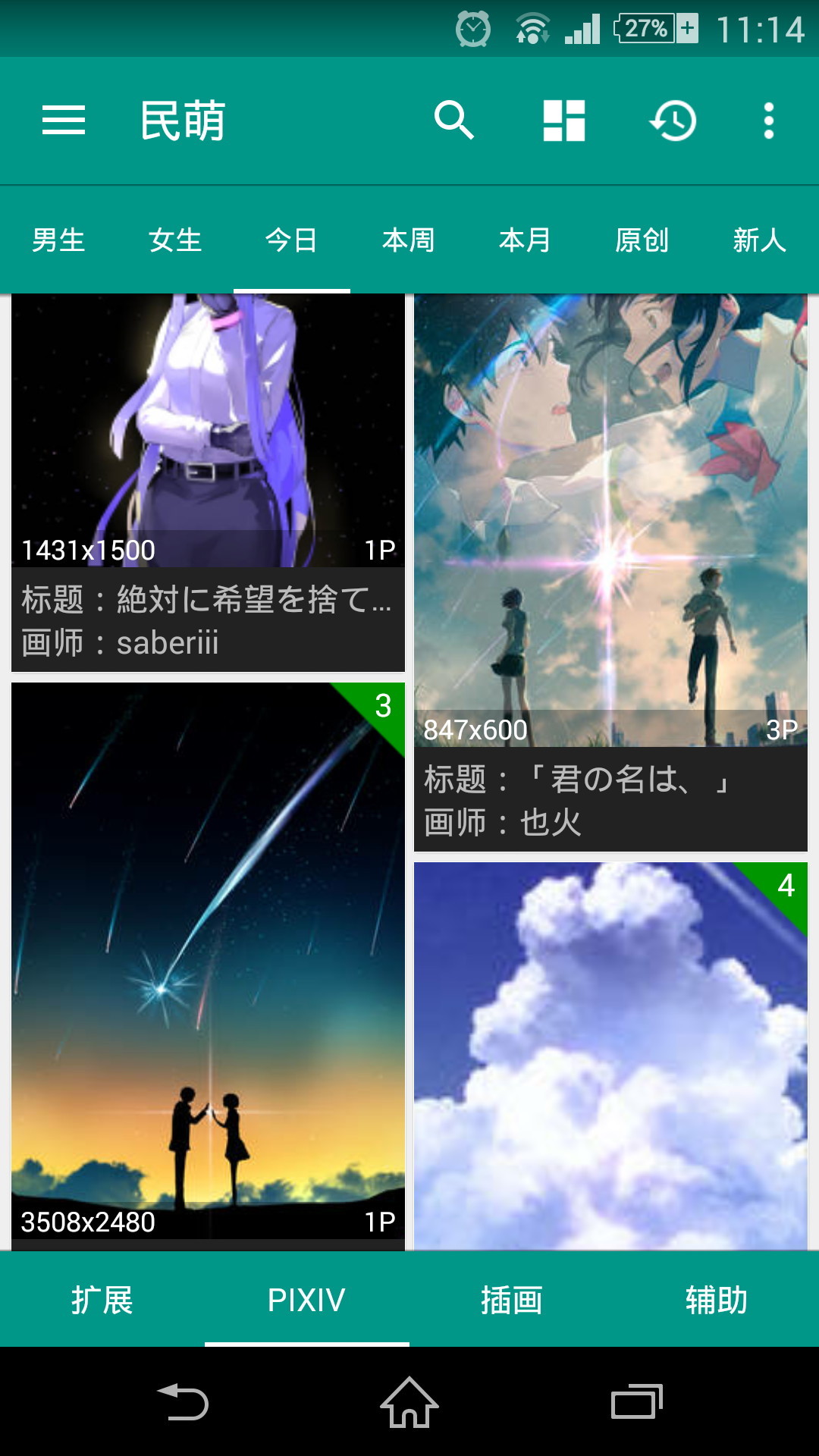Open the 新人 category
Screen dimensions: 819x1456
point(757,240)
